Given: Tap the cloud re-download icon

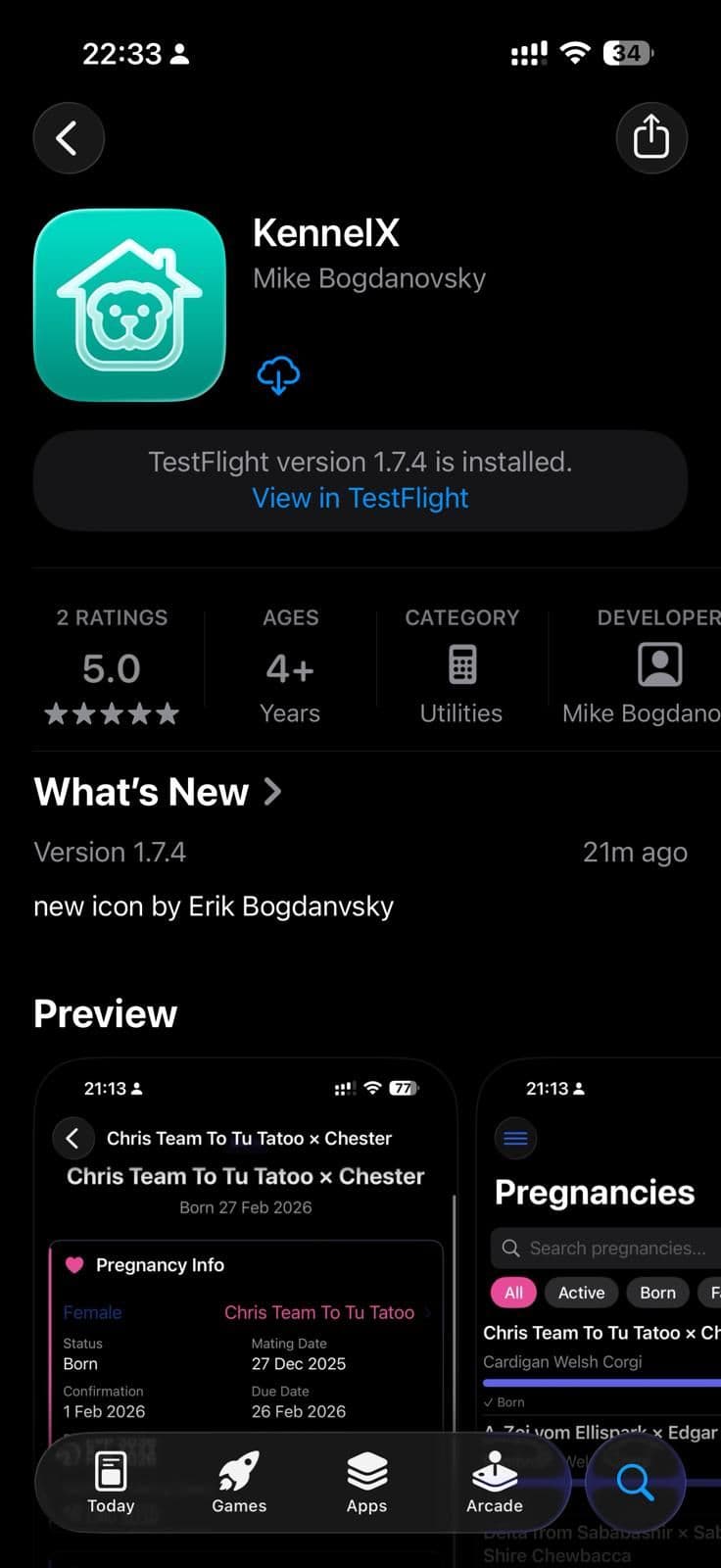Looking at the screenshot, I should (x=277, y=373).
